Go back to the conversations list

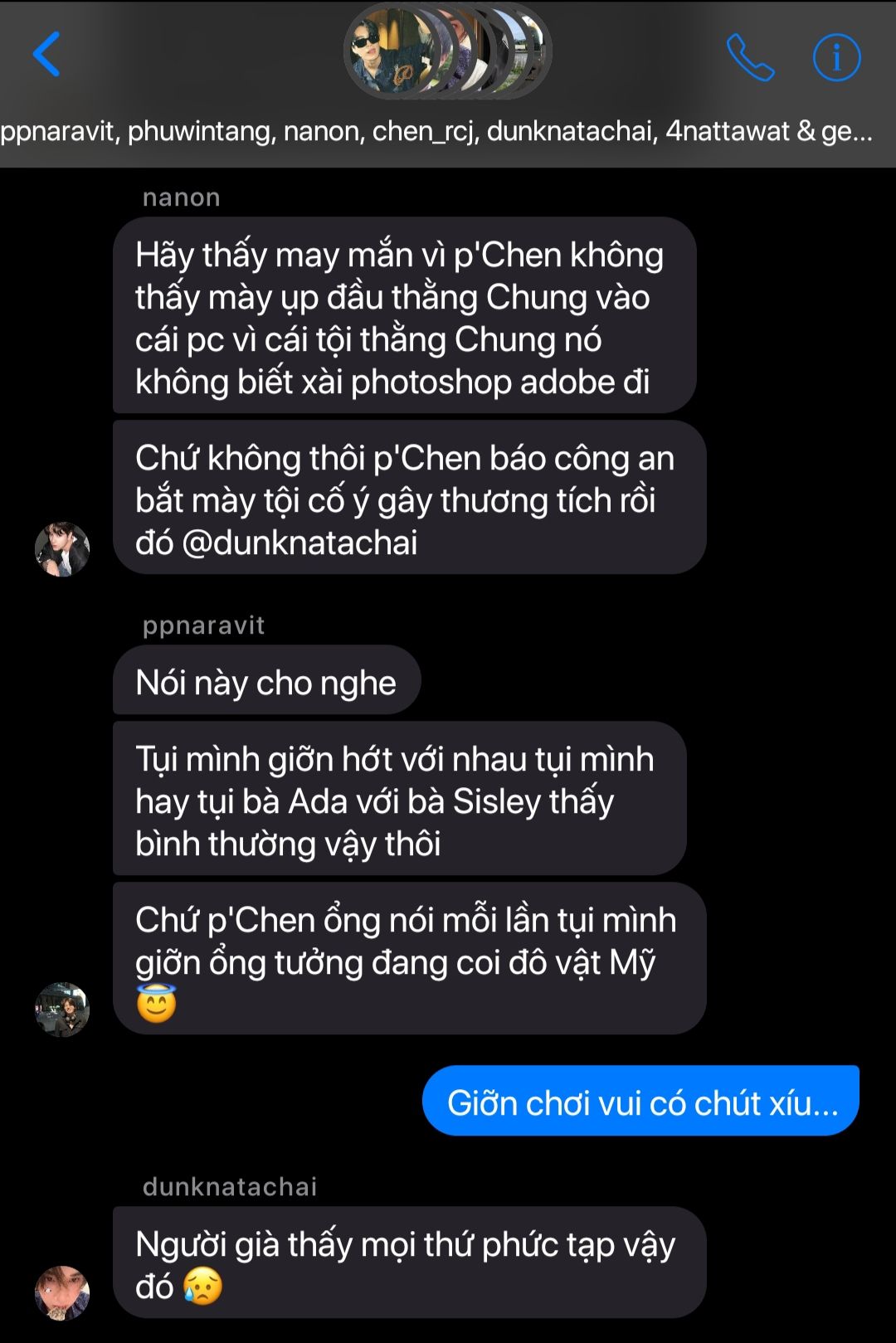pyautogui.click(x=46, y=55)
